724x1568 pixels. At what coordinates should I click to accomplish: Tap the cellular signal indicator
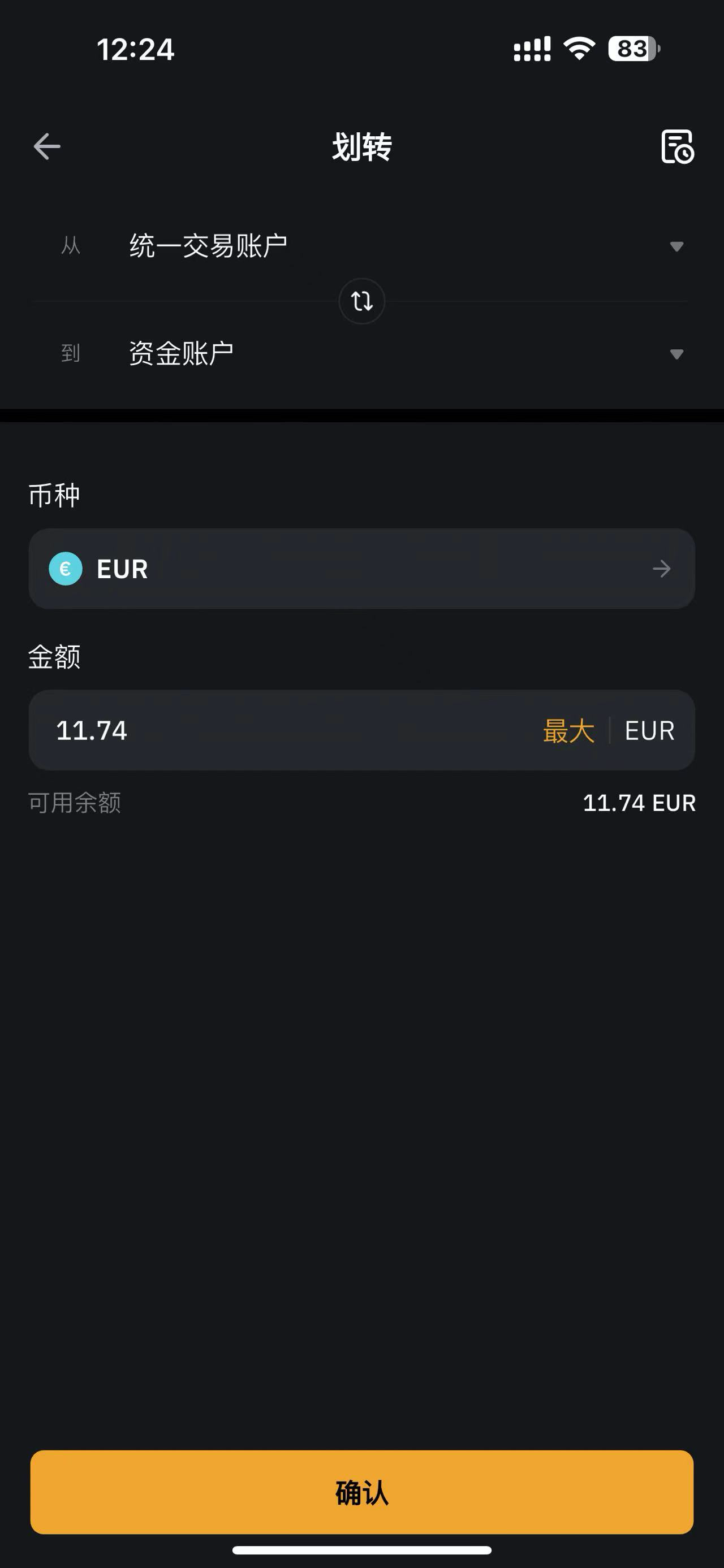tap(532, 49)
